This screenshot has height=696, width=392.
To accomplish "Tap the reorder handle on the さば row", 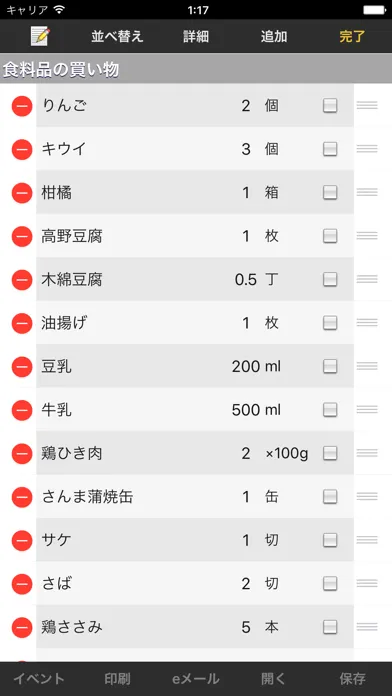I will [x=367, y=584].
